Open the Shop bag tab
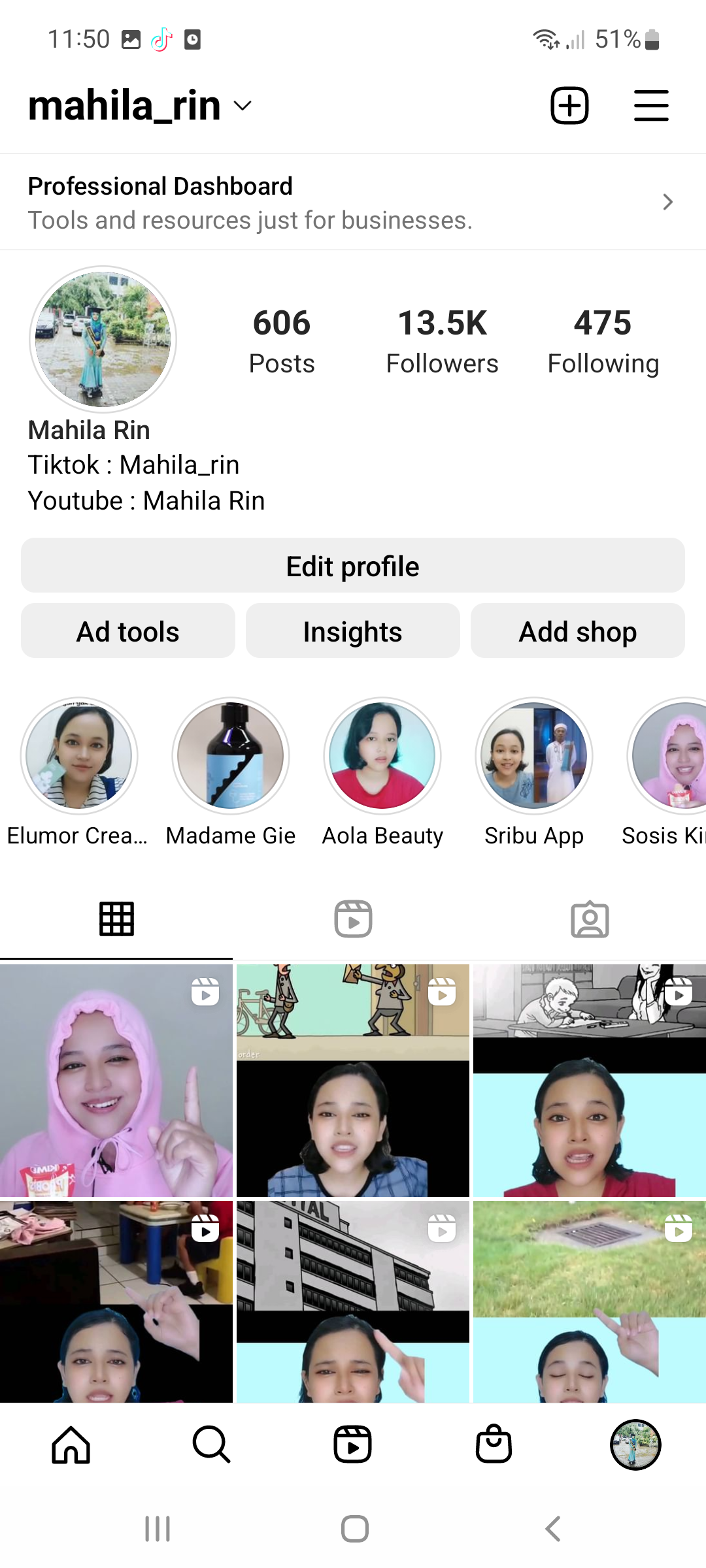Screen dimensions: 706x1568 pos(494,1445)
